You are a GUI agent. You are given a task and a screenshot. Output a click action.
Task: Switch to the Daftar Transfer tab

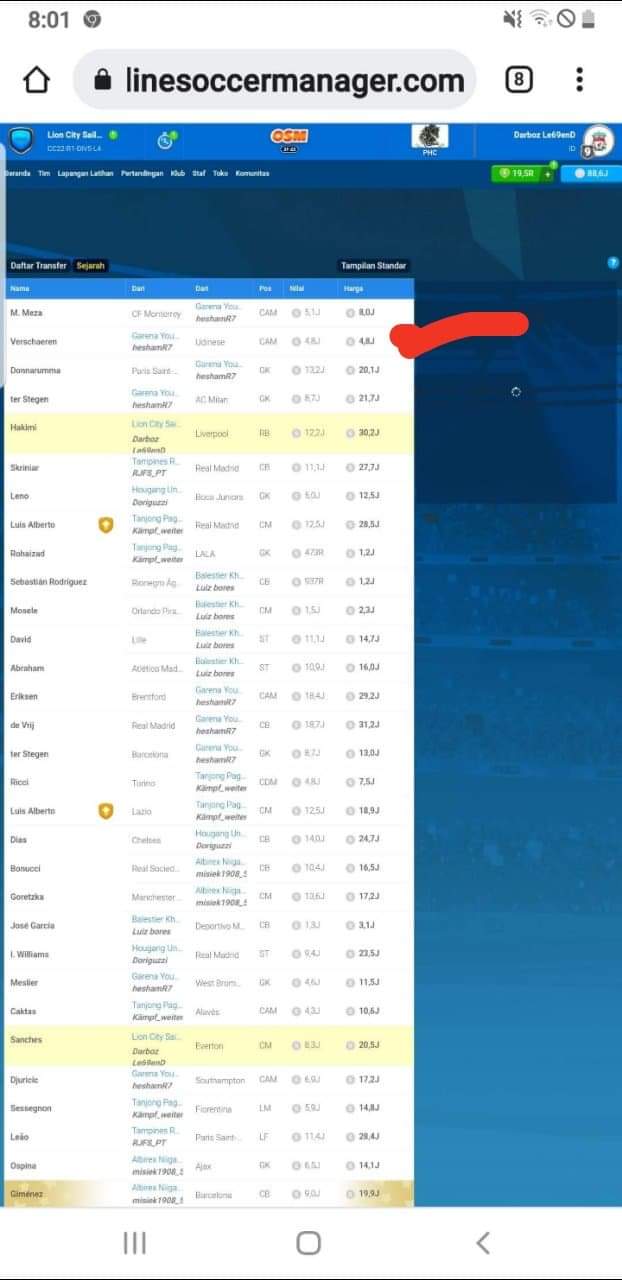click(38, 266)
